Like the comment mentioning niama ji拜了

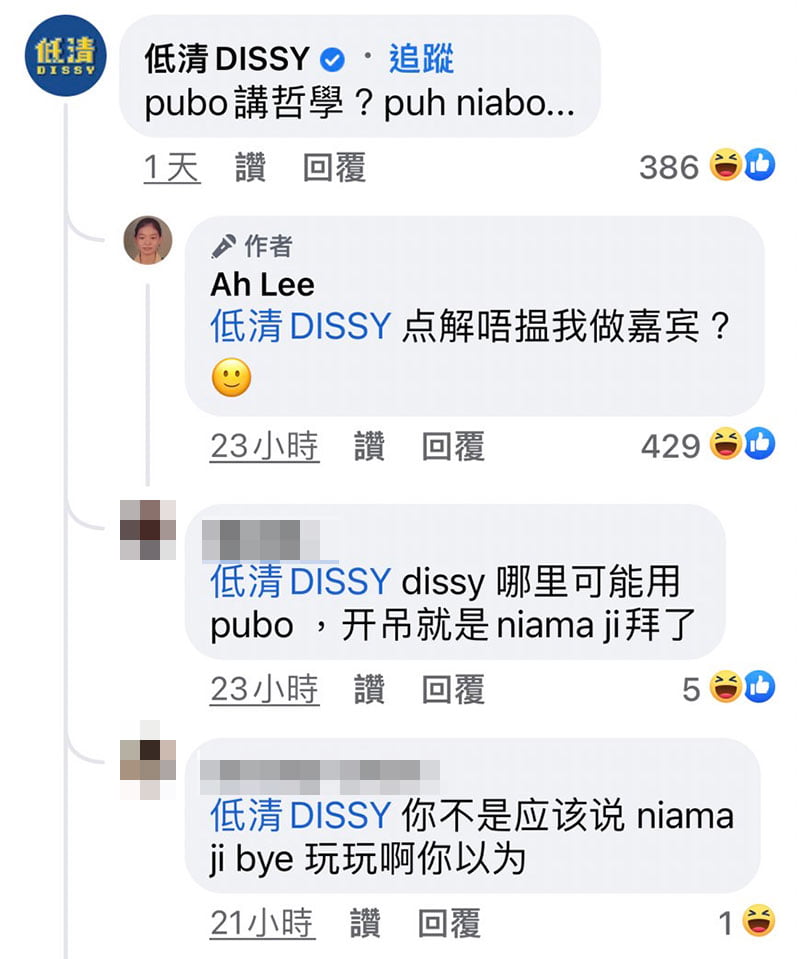click(368, 689)
